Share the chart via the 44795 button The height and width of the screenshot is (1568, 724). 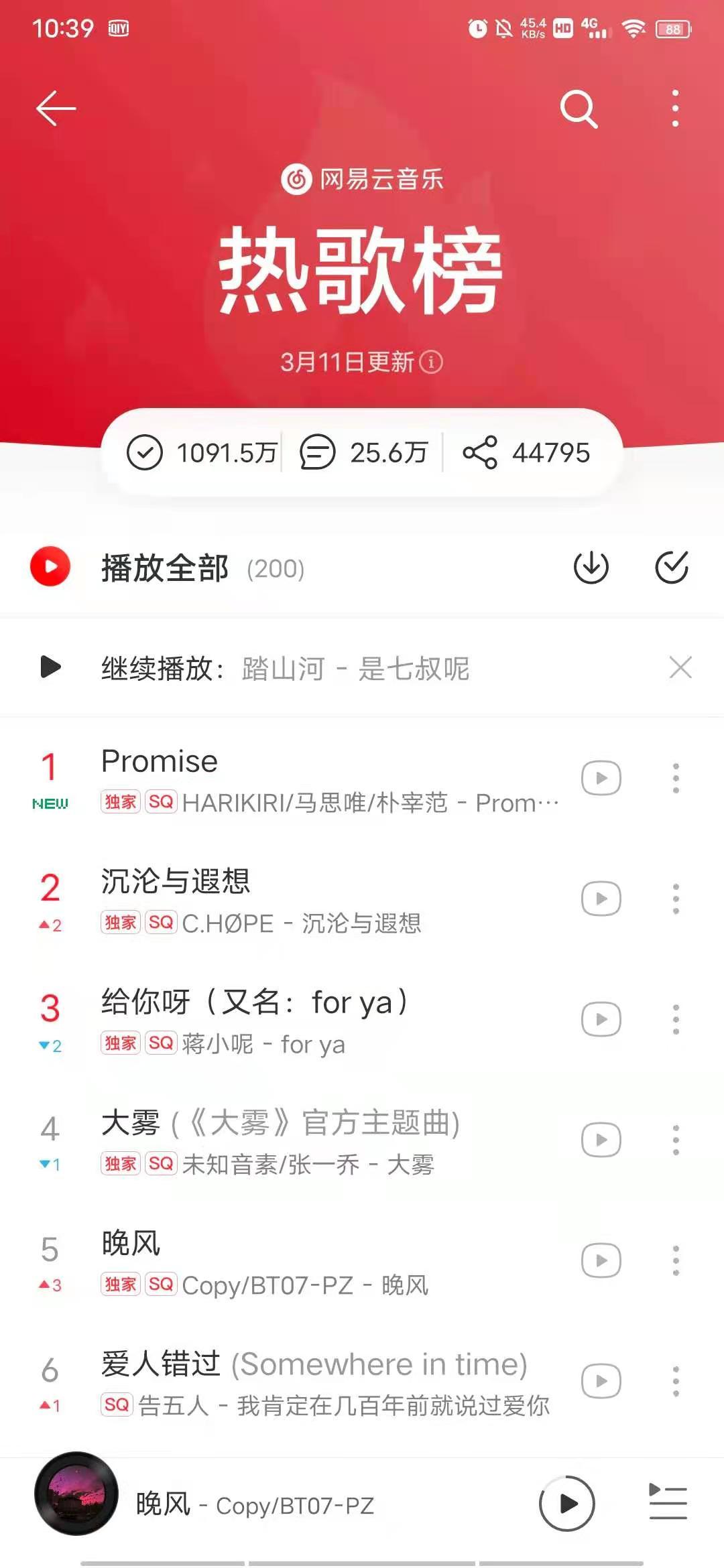point(527,453)
